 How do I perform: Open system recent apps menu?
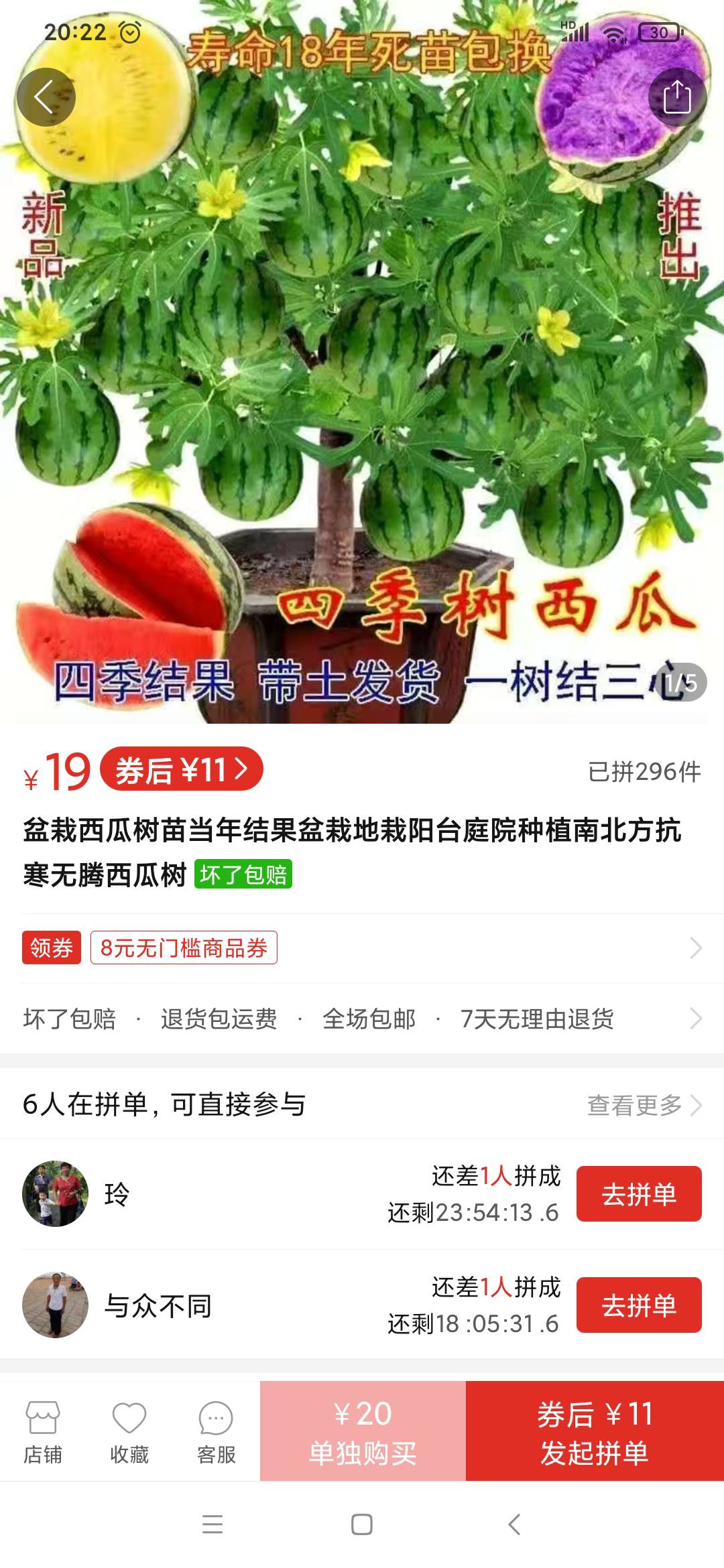click(213, 1524)
